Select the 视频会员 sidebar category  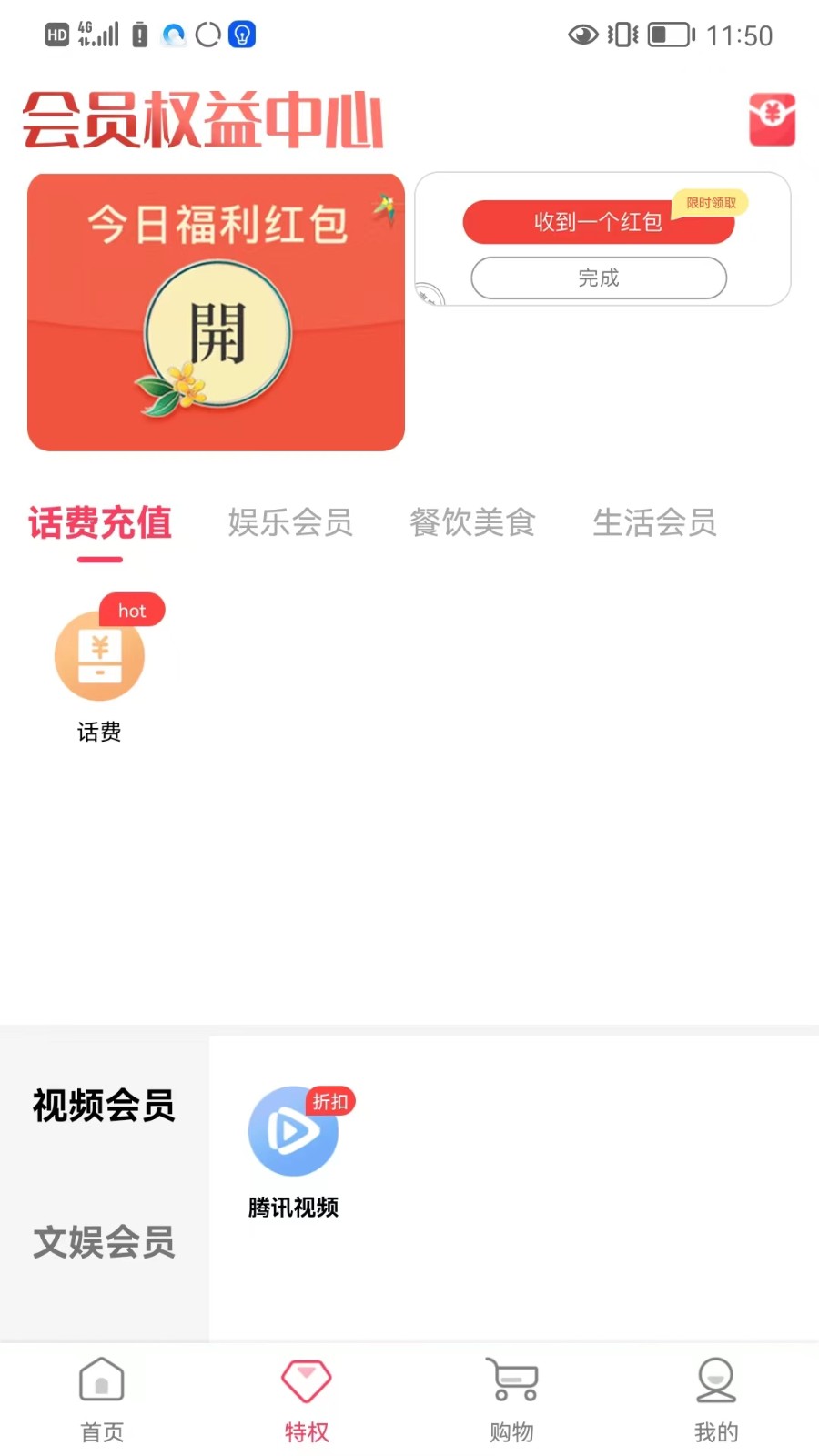[x=102, y=1106]
